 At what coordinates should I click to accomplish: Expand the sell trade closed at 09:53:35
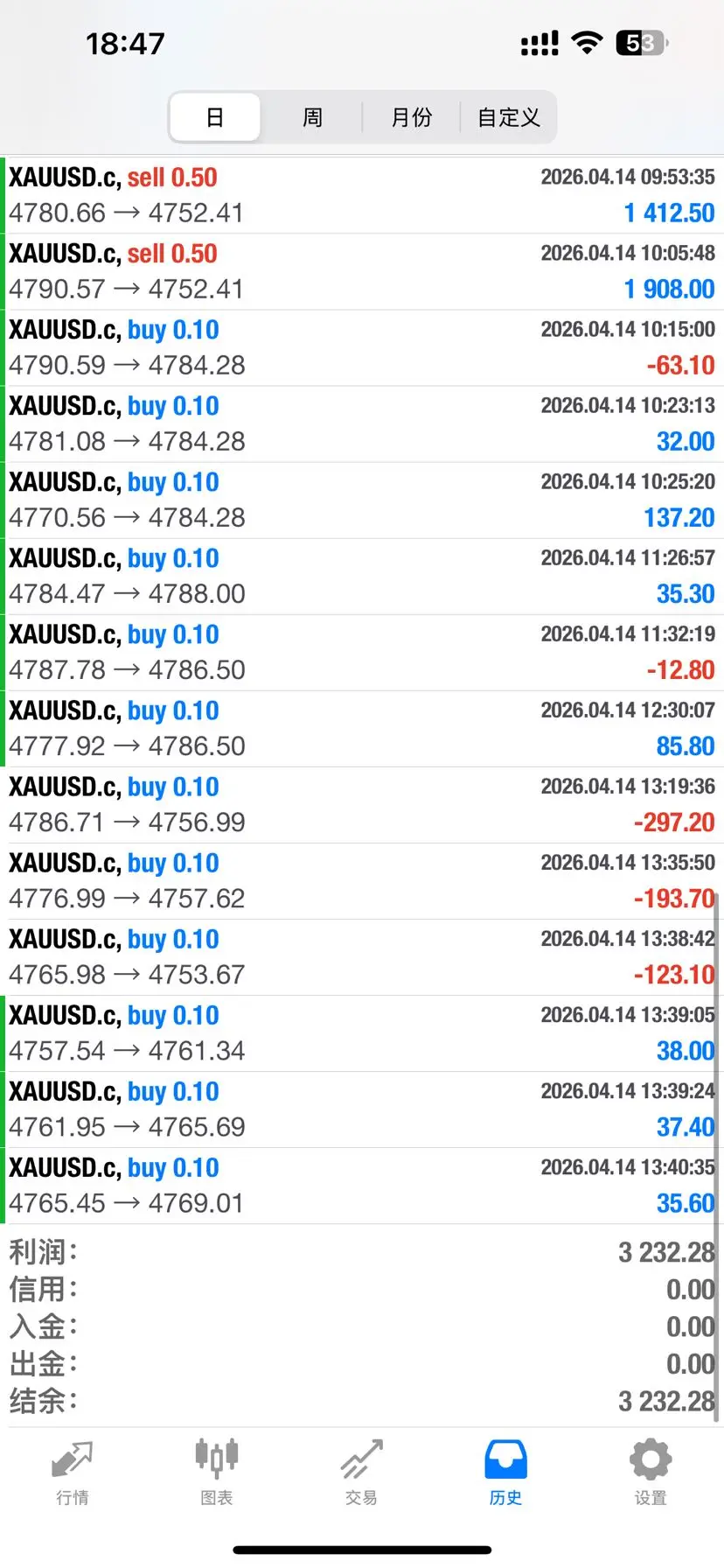click(362, 195)
